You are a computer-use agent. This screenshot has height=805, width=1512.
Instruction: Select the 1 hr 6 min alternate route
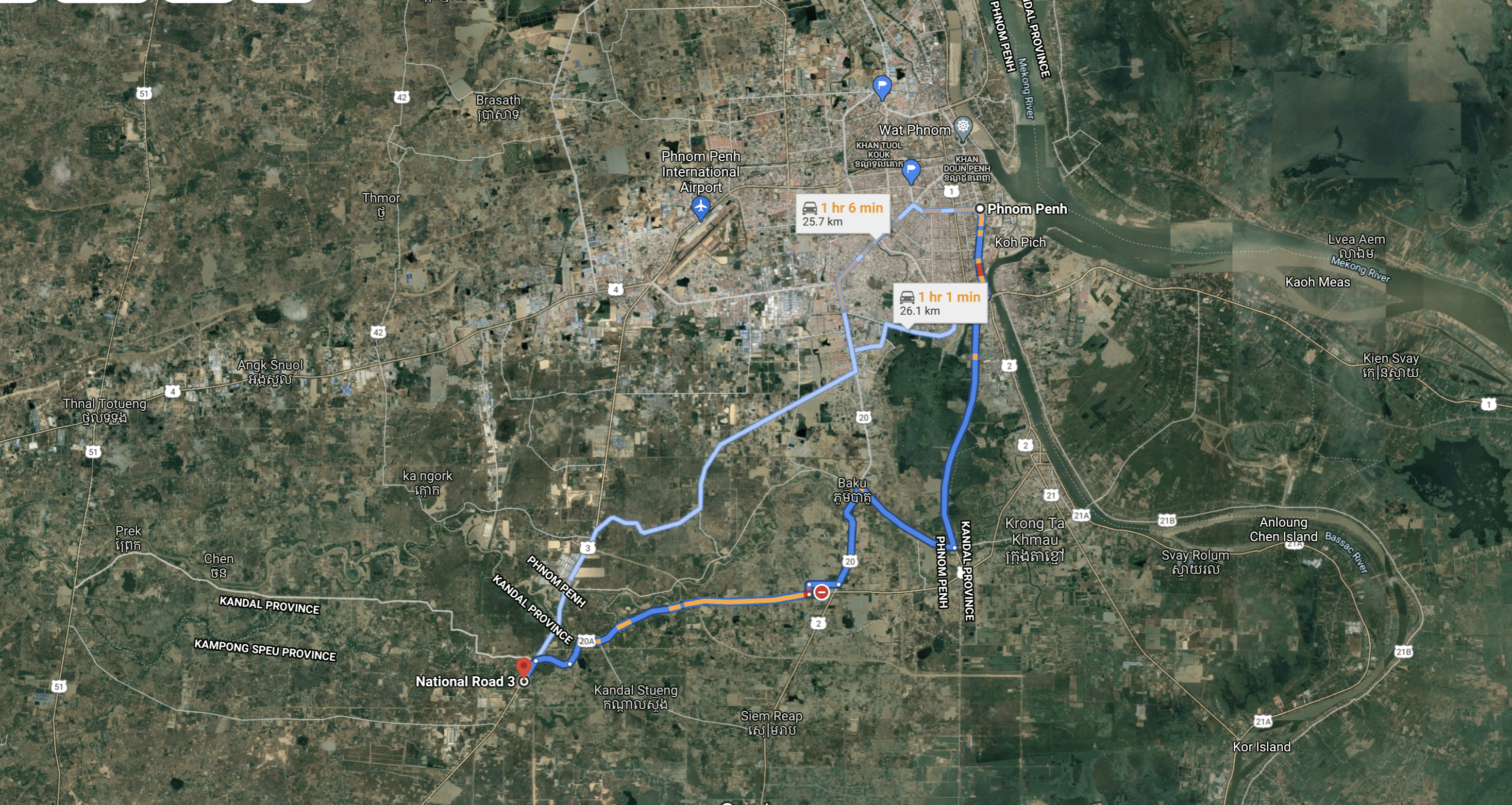pos(842,214)
